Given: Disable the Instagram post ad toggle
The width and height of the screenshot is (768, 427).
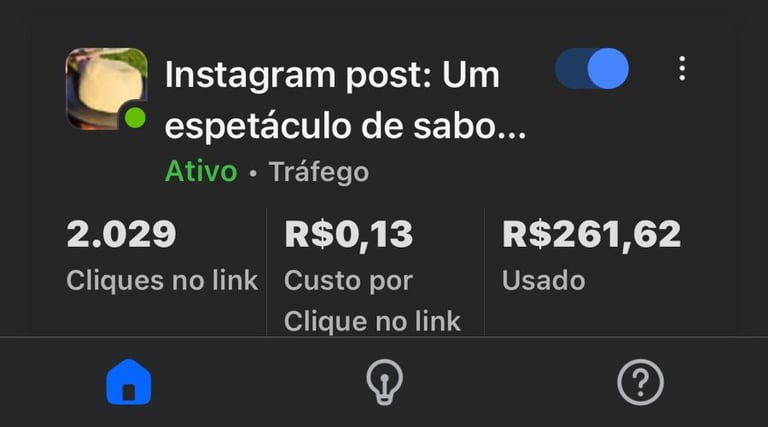Looking at the screenshot, I should pyautogui.click(x=592, y=69).
